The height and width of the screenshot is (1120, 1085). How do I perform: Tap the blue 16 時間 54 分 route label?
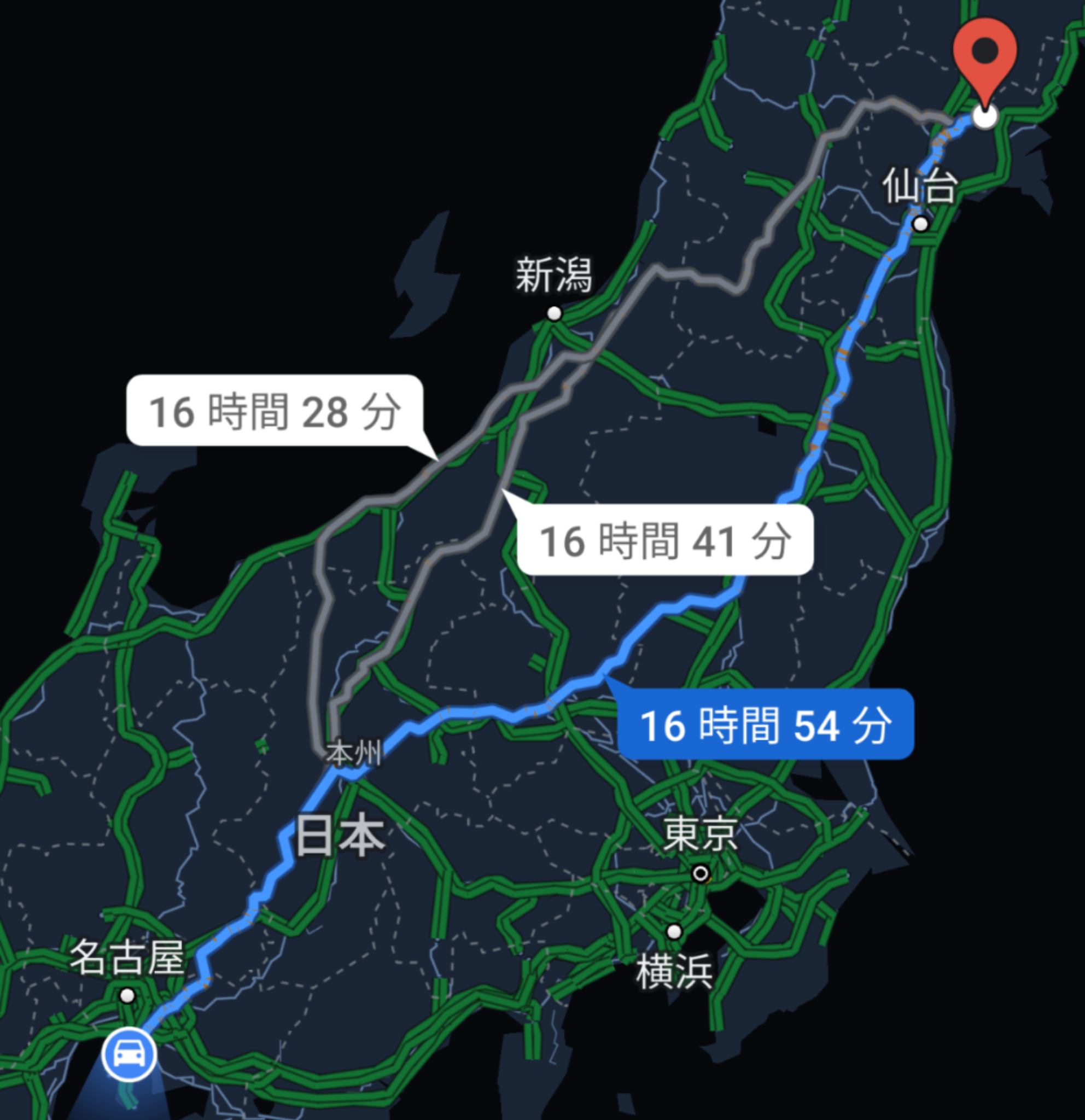(765, 725)
